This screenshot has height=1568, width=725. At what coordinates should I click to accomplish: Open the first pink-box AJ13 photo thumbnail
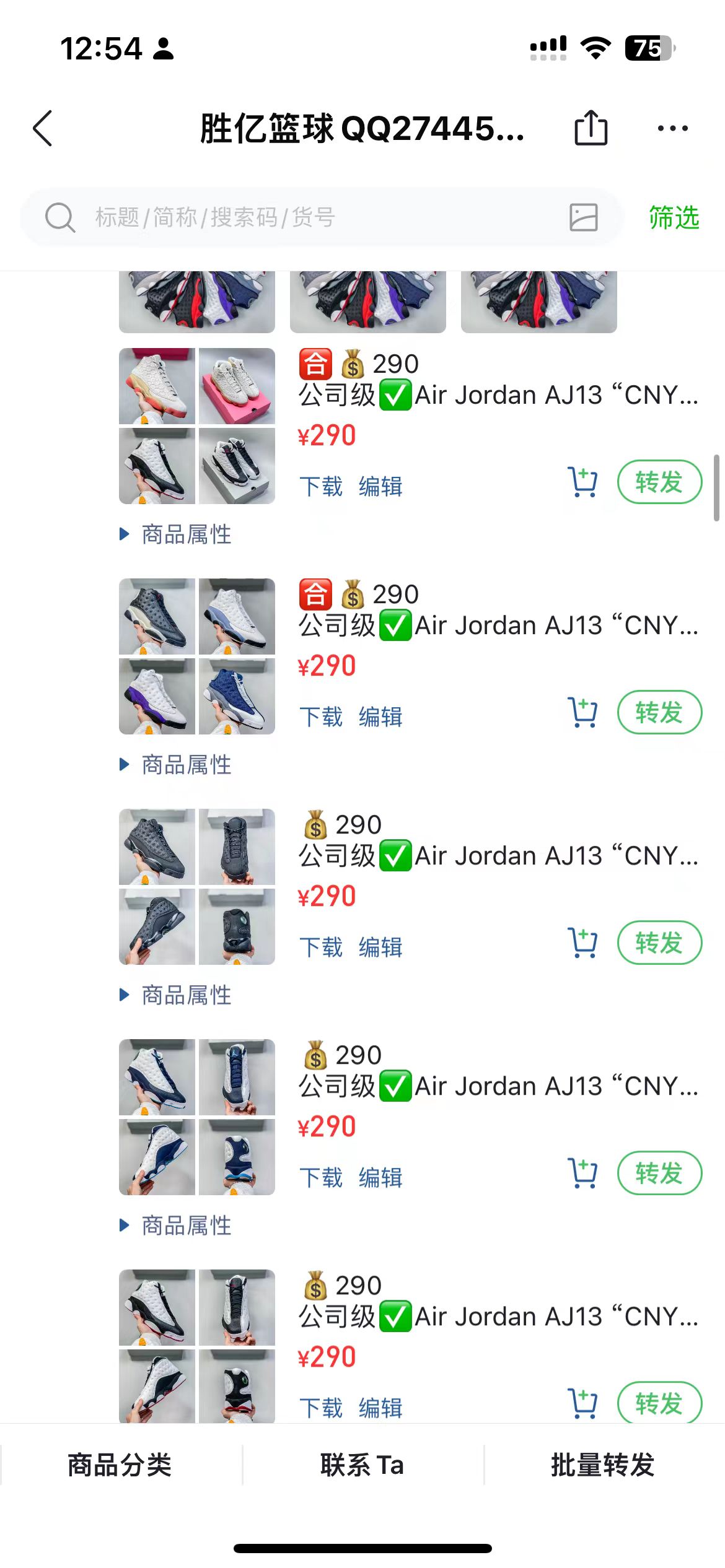click(157, 386)
